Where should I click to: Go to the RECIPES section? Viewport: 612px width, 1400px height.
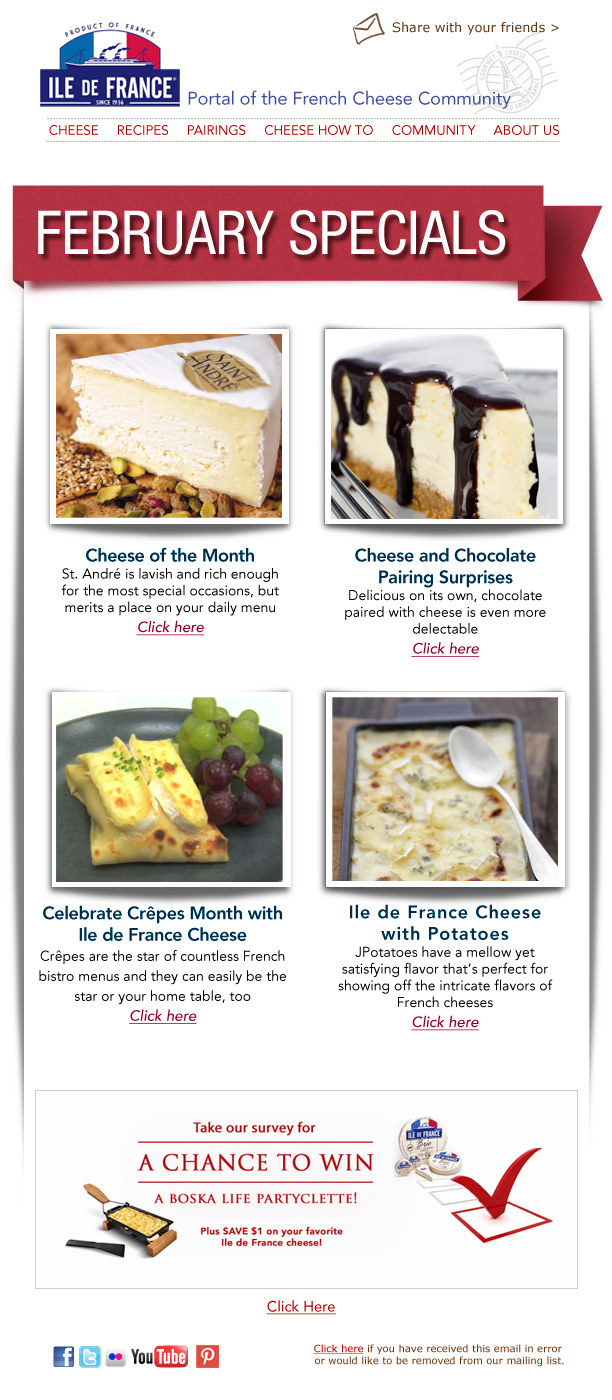coord(143,130)
